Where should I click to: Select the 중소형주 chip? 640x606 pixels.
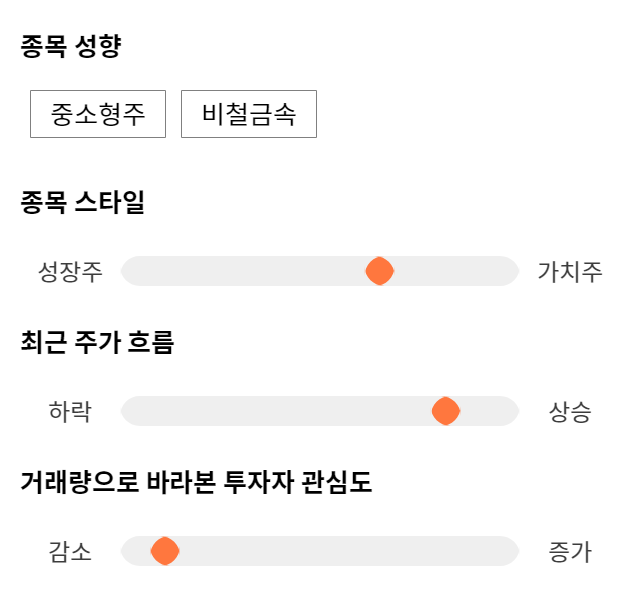tap(98, 114)
